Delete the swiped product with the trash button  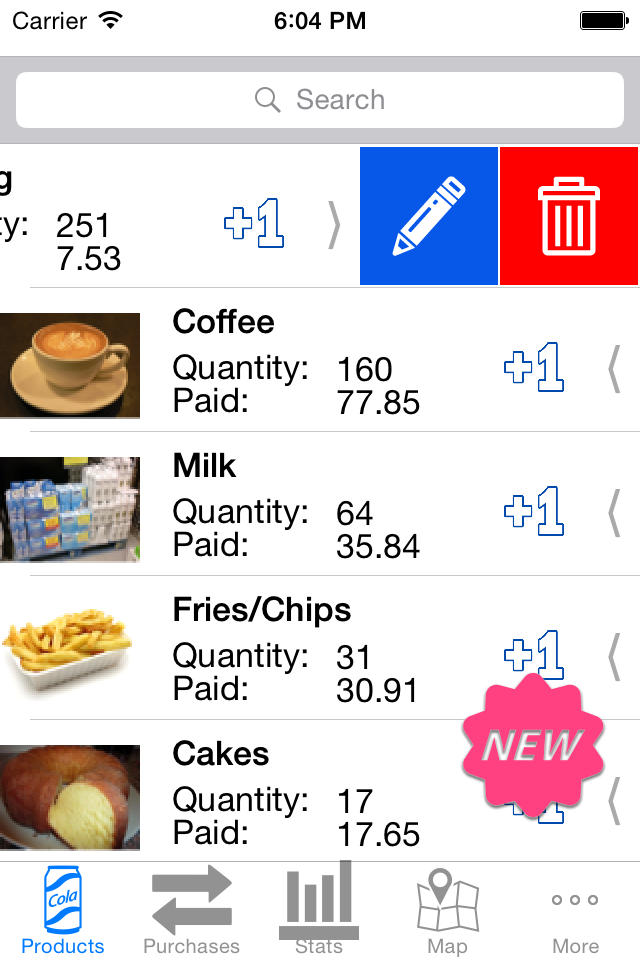tap(569, 216)
